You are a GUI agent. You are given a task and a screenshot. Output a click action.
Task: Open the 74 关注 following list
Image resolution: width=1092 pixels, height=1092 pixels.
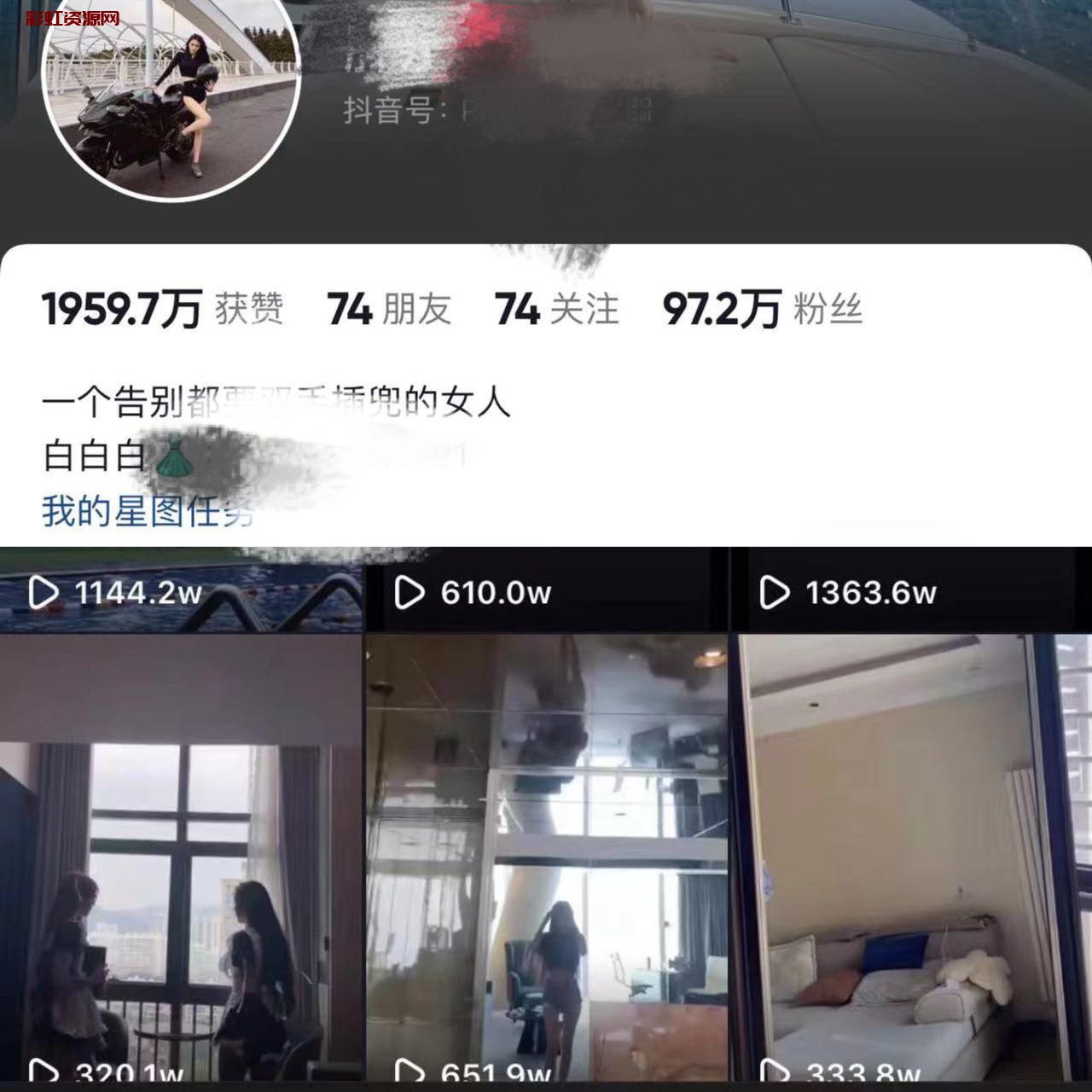[x=556, y=309]
